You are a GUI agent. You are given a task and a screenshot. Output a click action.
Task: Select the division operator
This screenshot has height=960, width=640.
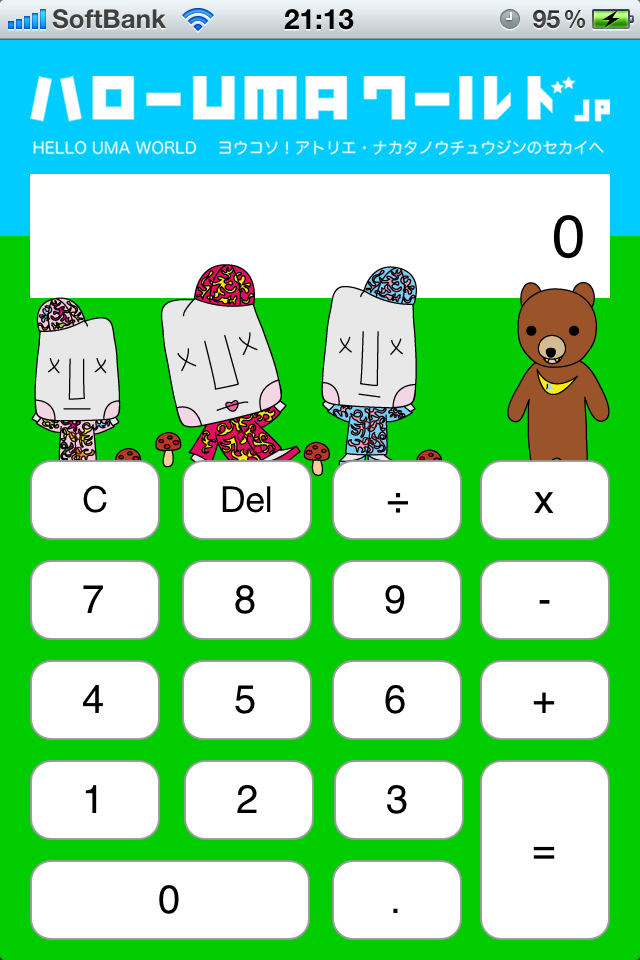coord(396,500)
